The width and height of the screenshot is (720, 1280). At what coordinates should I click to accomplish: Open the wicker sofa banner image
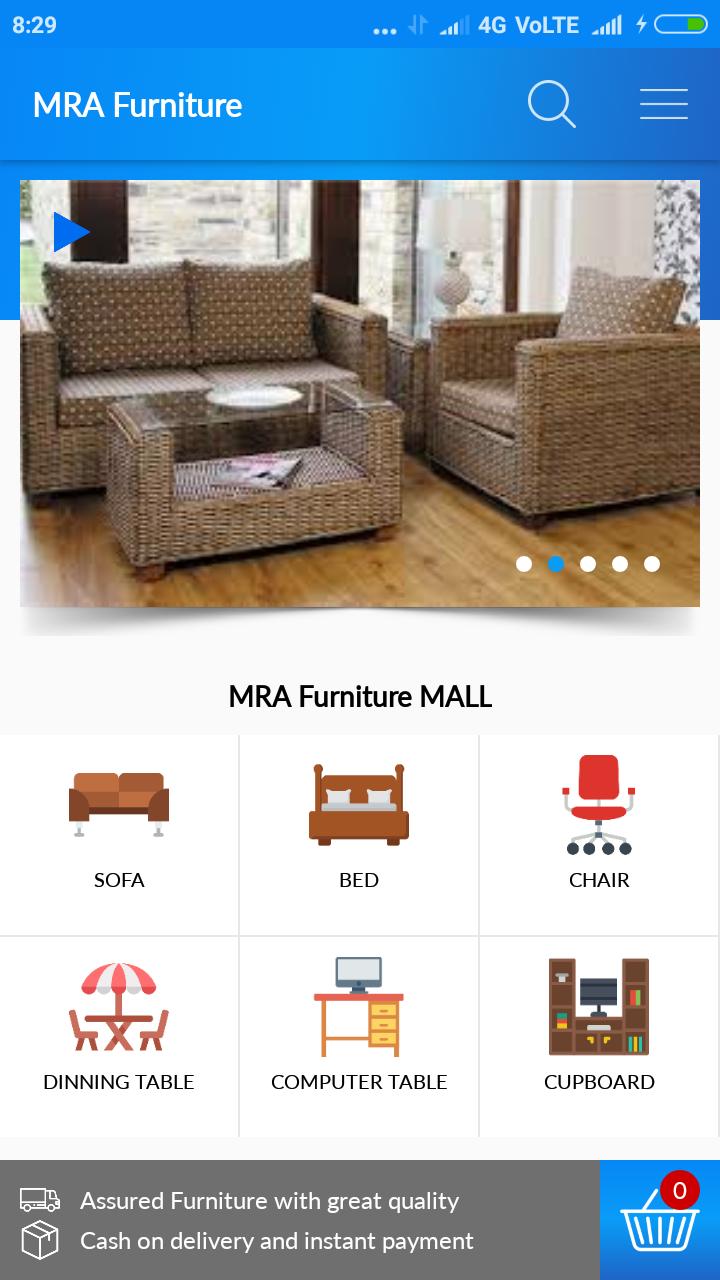360,400
